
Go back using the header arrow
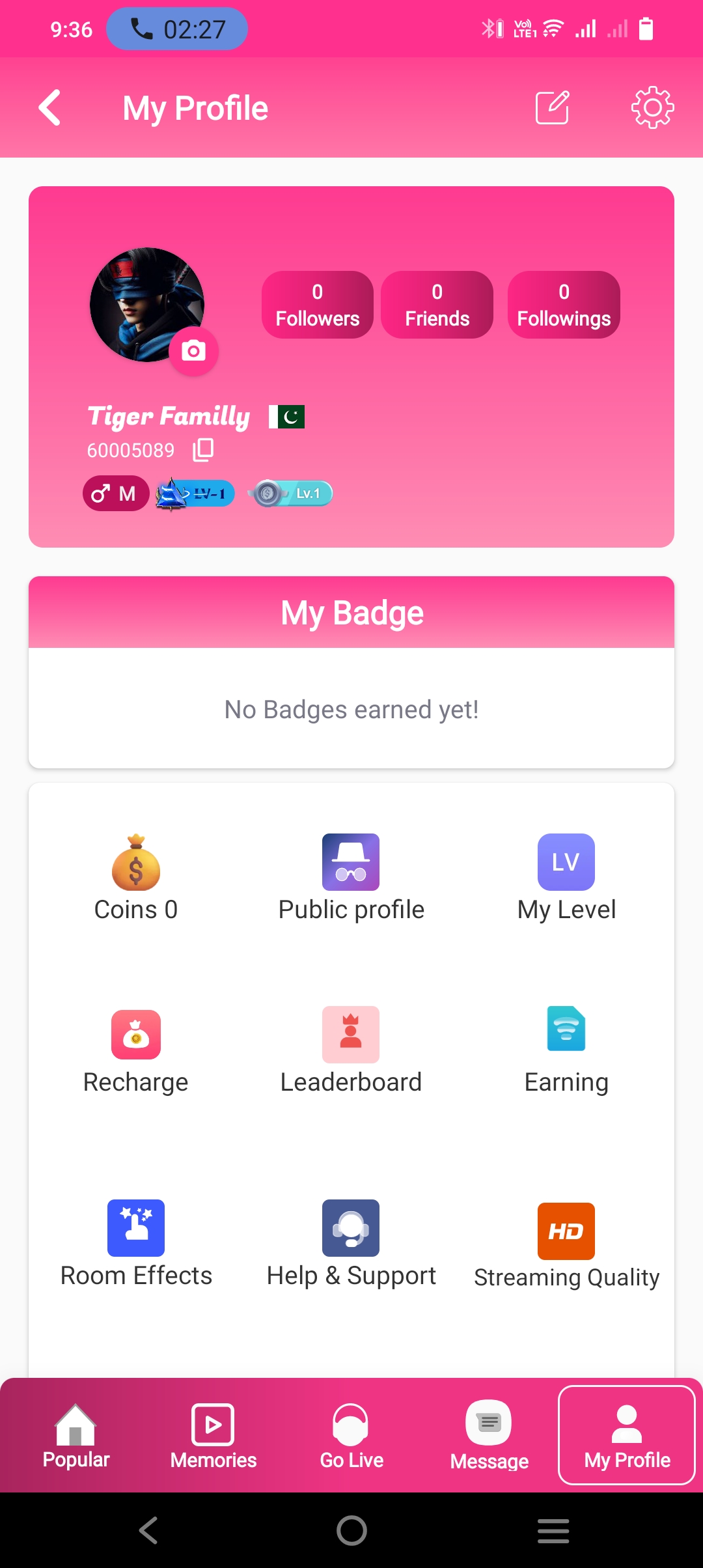click(50, 107)
